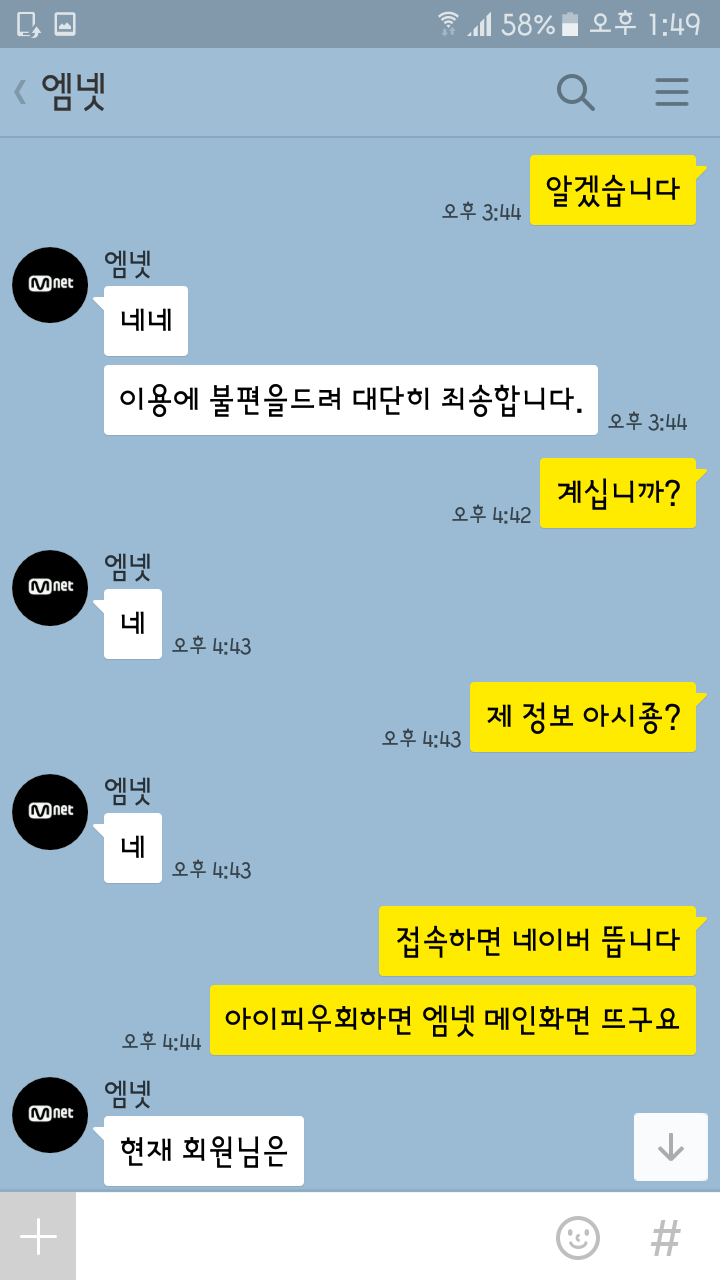The height and width of the screenshot is (1280, 720).
Task: Search within this conversation
Action: (576, 92)
